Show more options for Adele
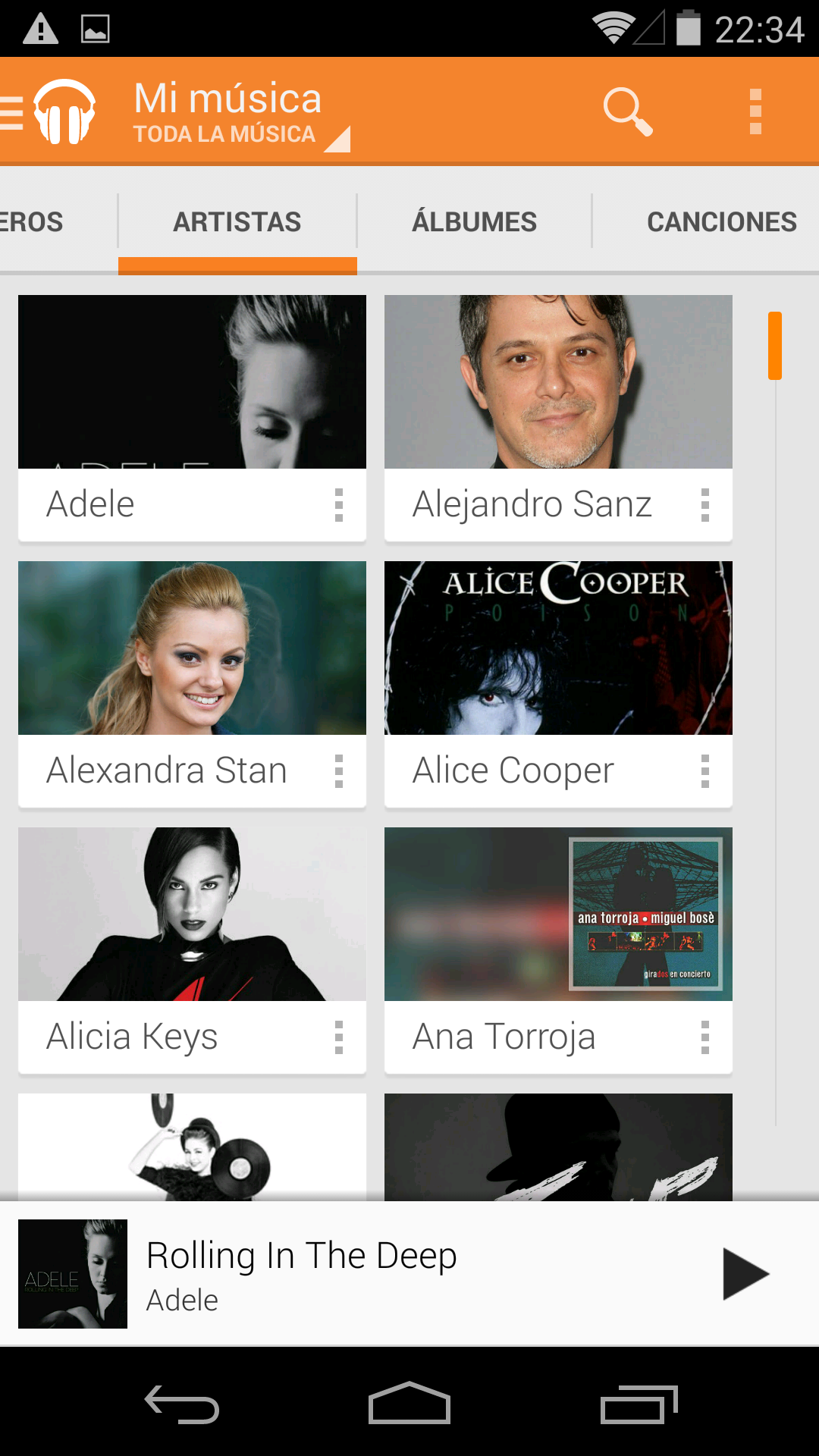 coord(339,505)
